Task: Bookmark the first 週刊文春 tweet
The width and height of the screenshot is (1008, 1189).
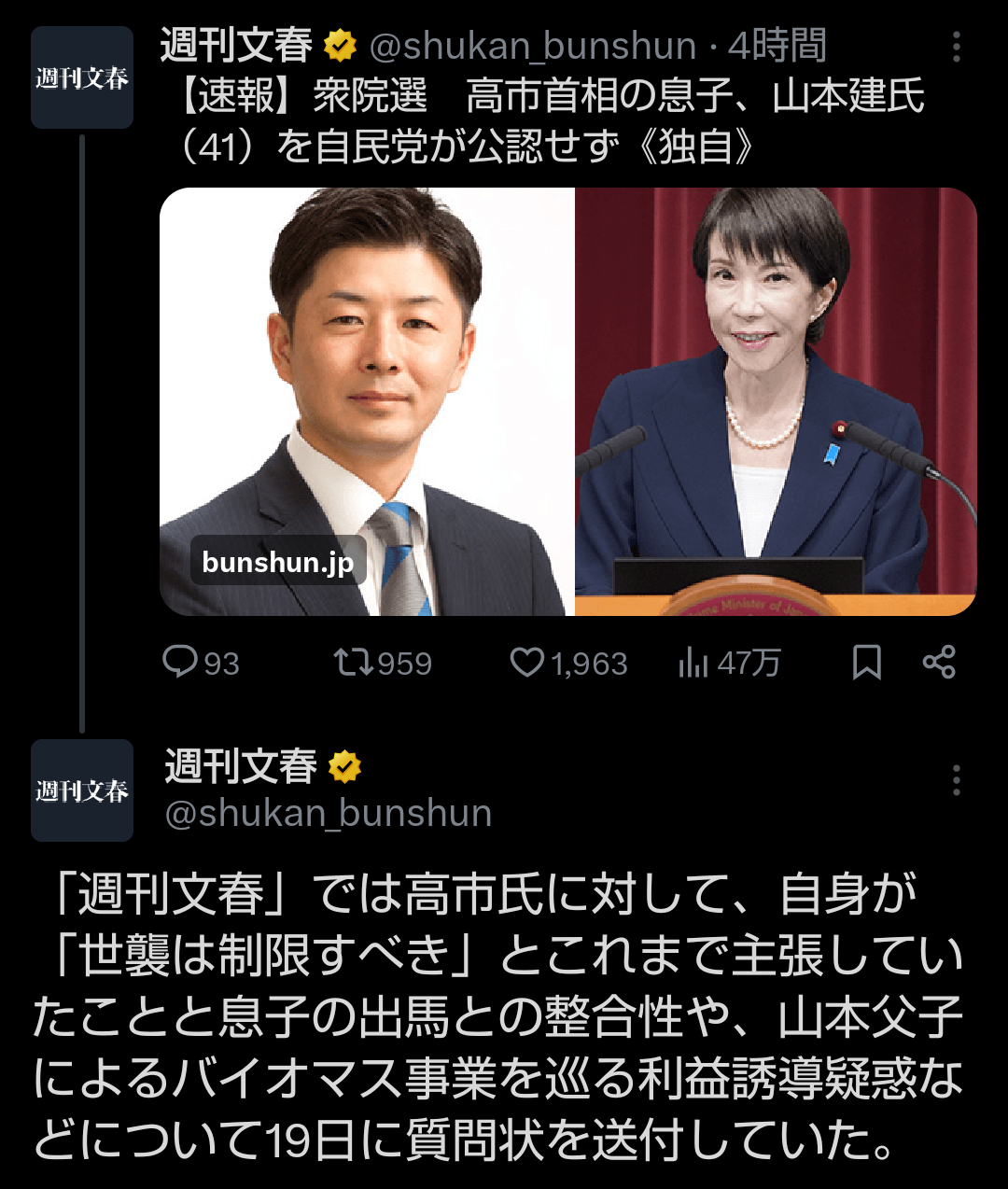Action: (867, 663)
